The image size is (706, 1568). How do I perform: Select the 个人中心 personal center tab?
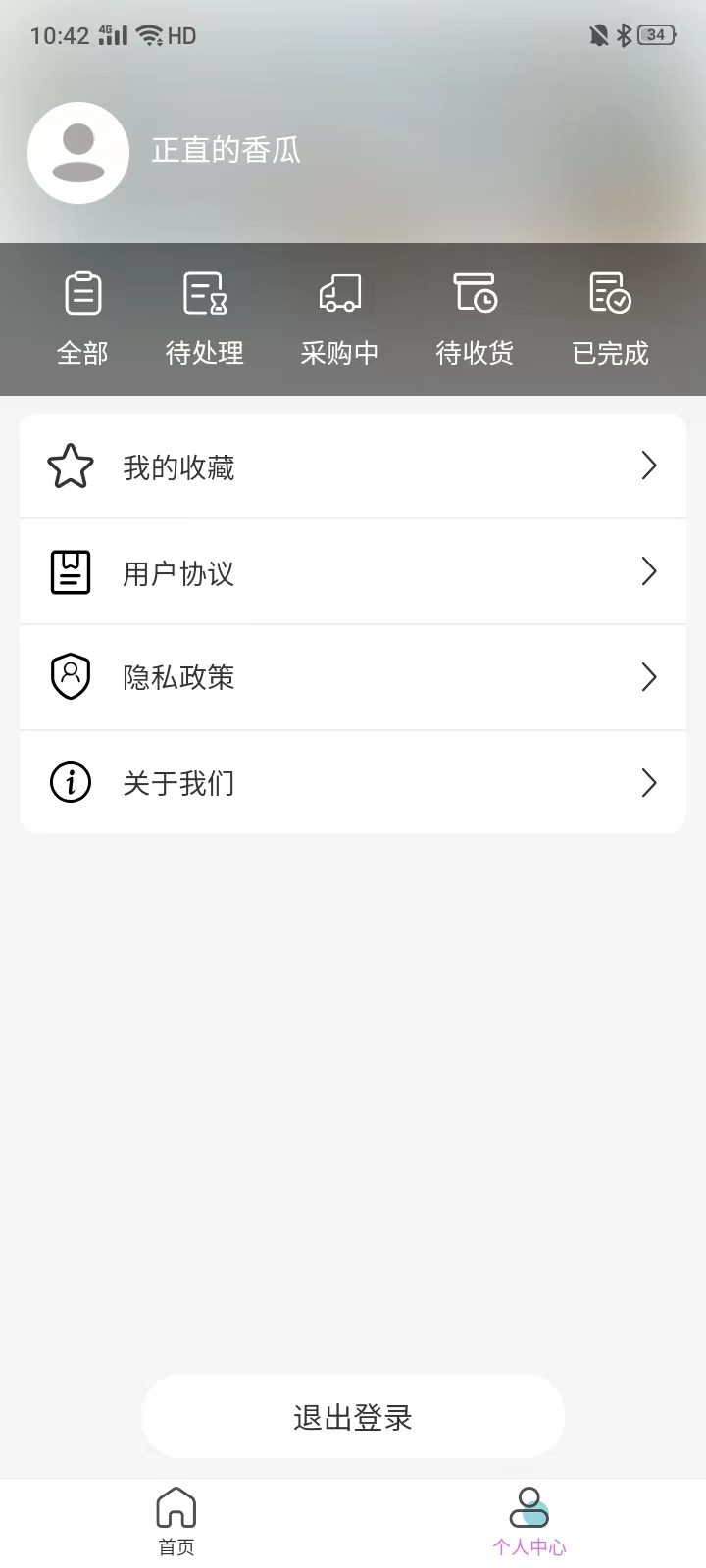click(529, 1519)
